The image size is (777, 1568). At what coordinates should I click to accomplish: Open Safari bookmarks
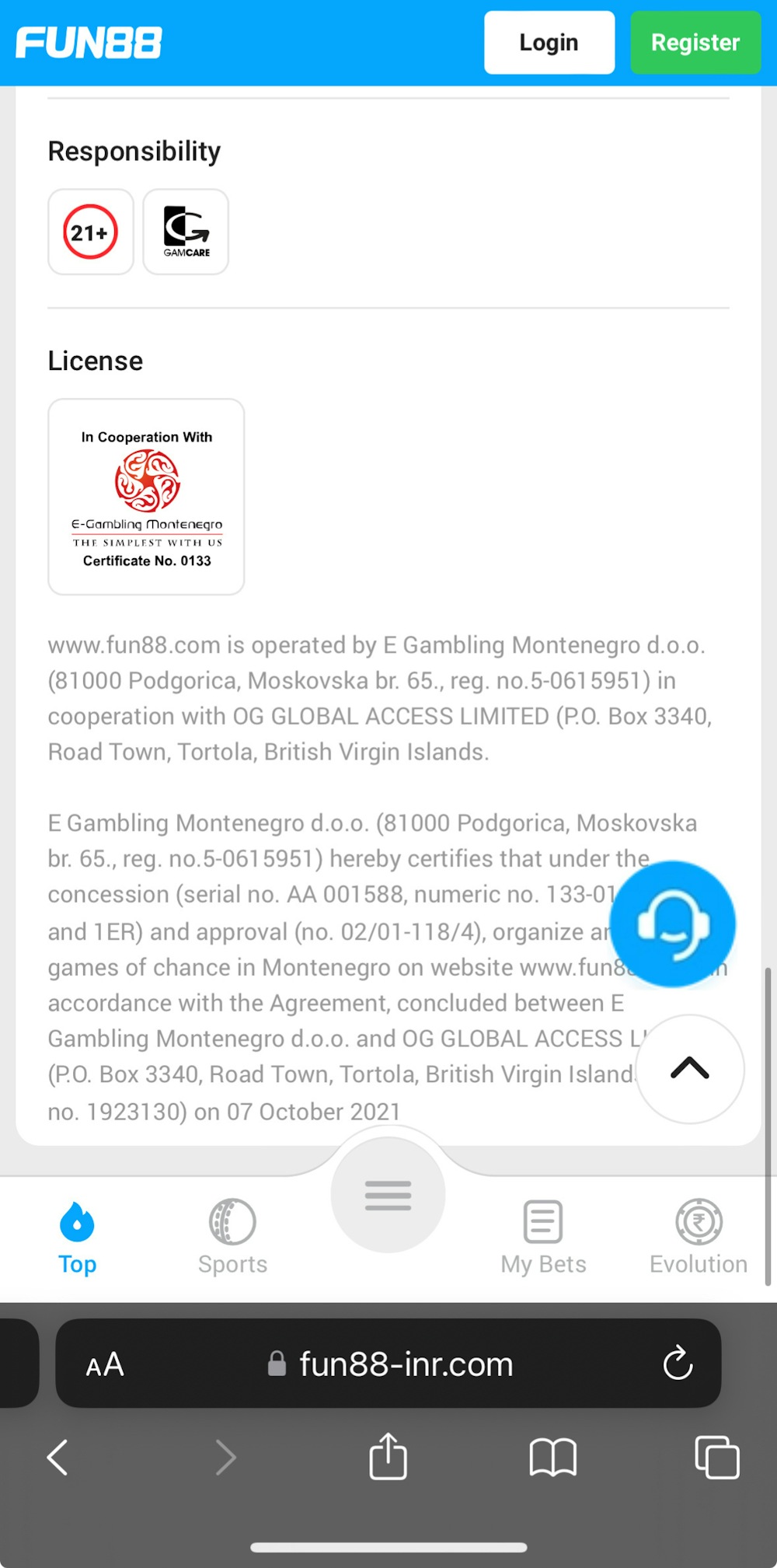552,1456
